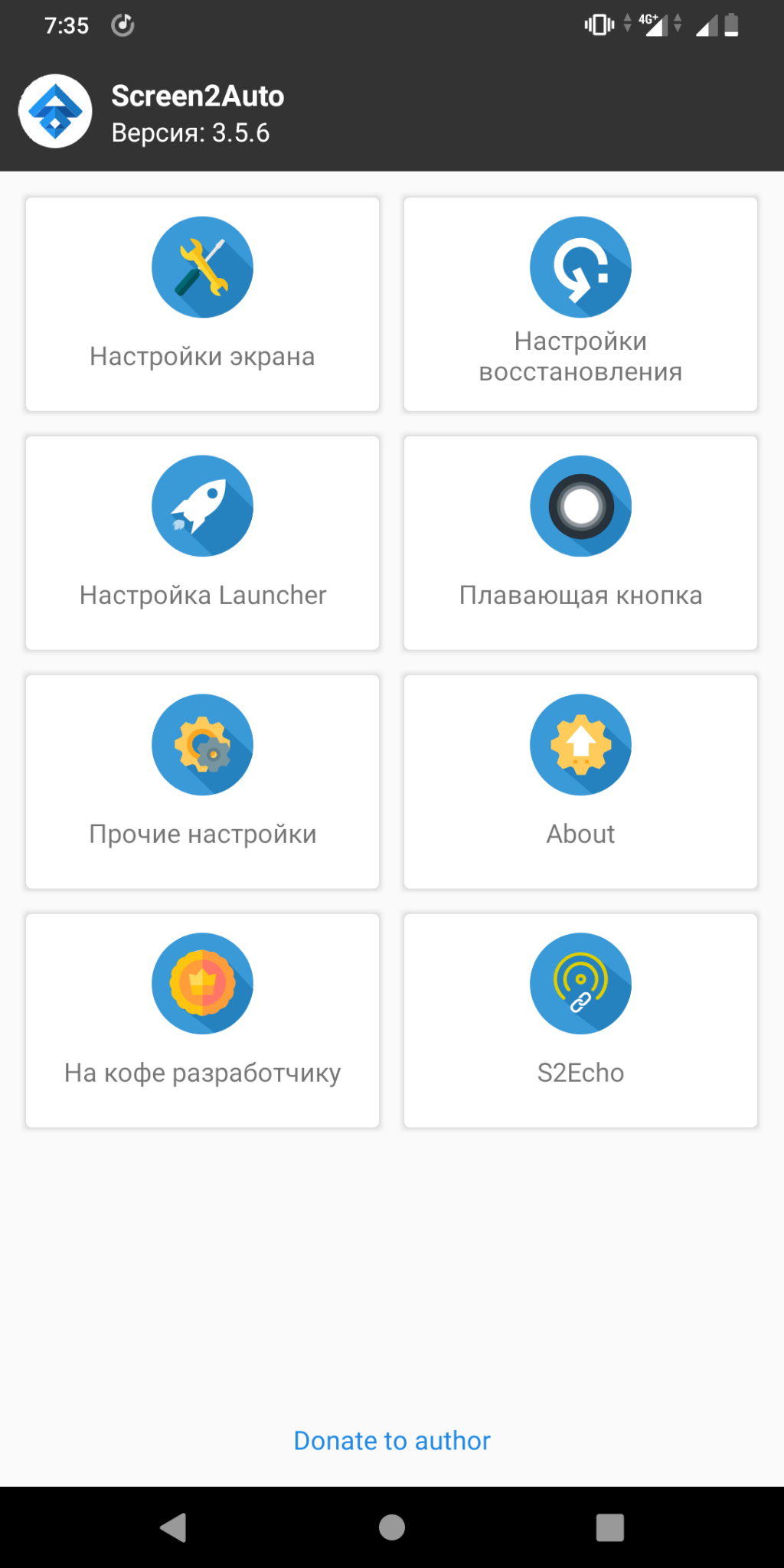
Task: Select the На кофе разработчику card
Action: tap(202, 1020)
